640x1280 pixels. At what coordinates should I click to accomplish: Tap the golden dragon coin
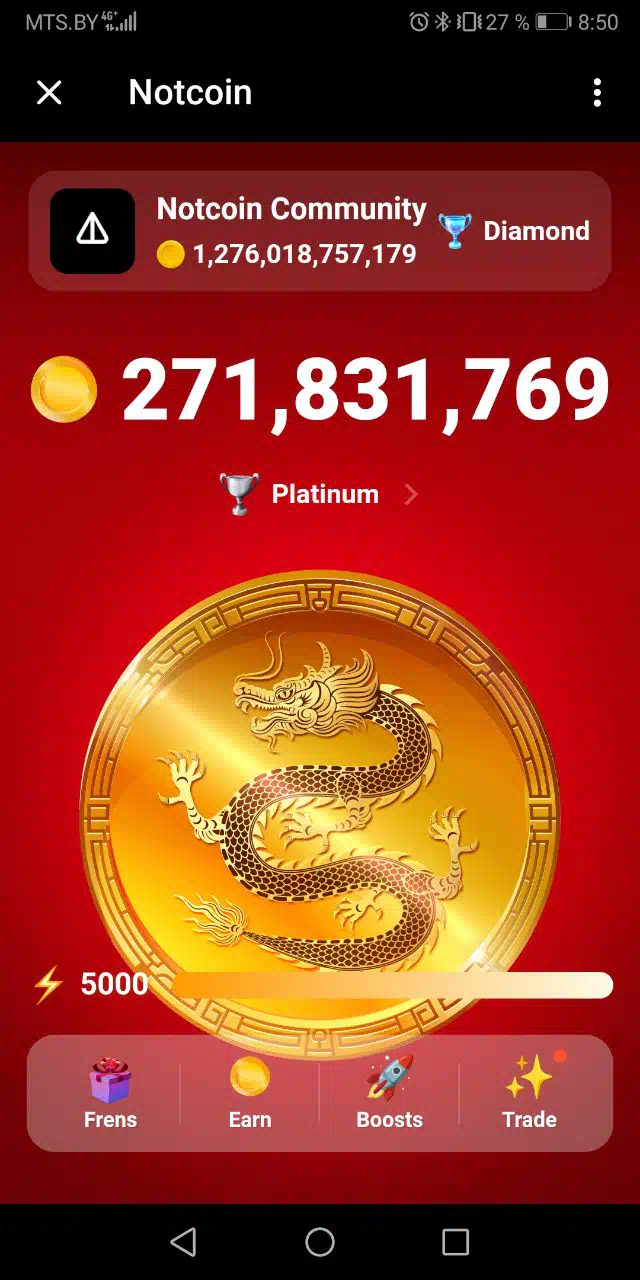[320, 812]
